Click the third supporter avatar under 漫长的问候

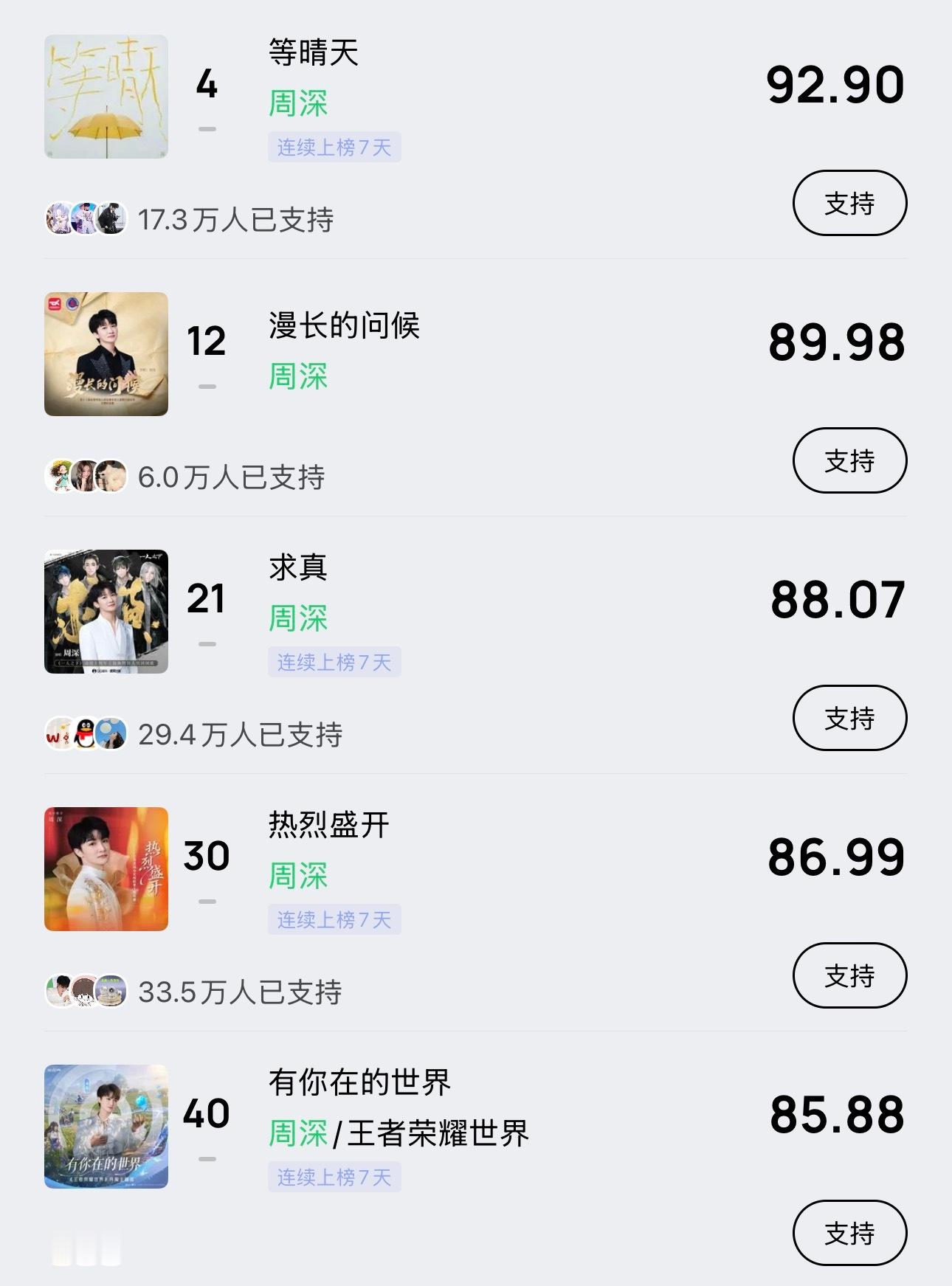click(x=111, y=476)
